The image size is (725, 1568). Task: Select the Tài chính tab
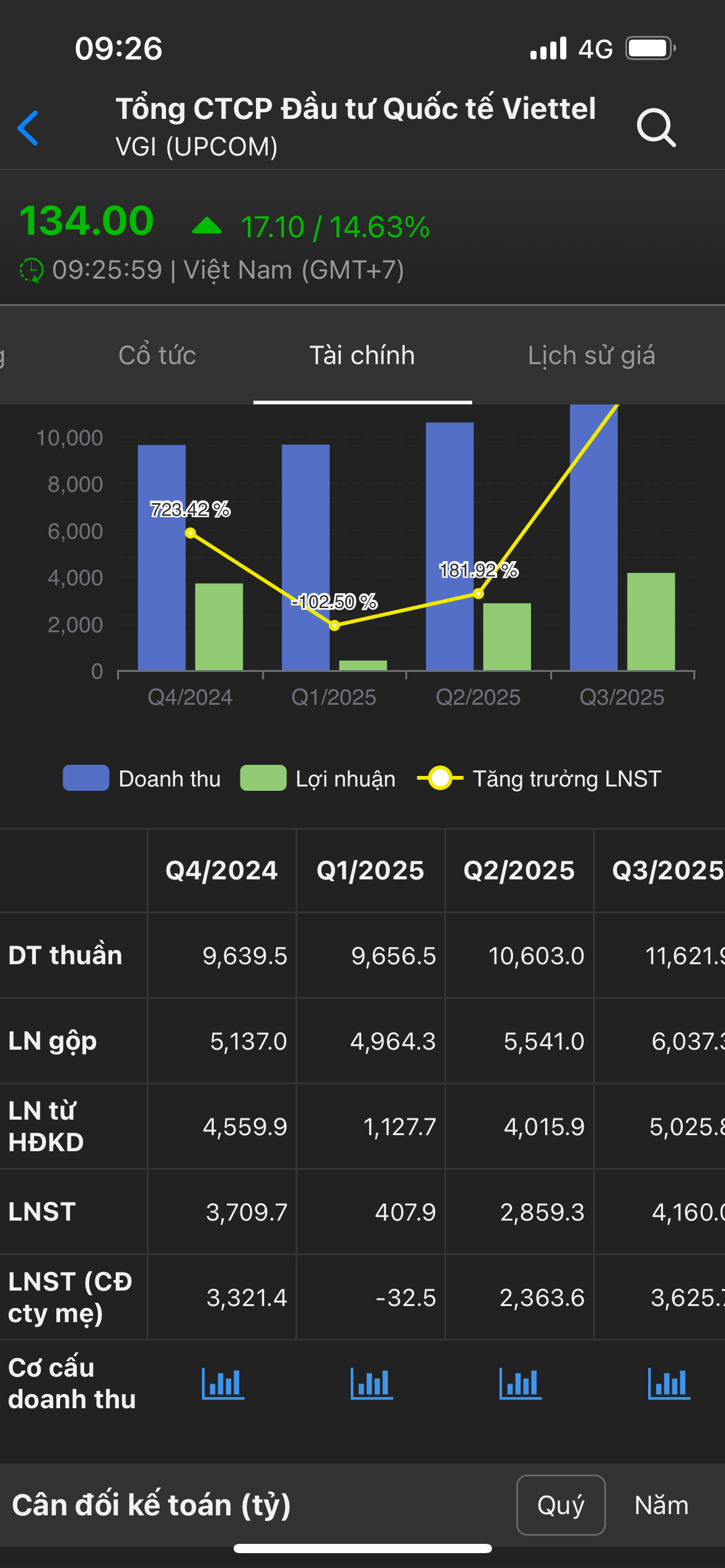362,355
